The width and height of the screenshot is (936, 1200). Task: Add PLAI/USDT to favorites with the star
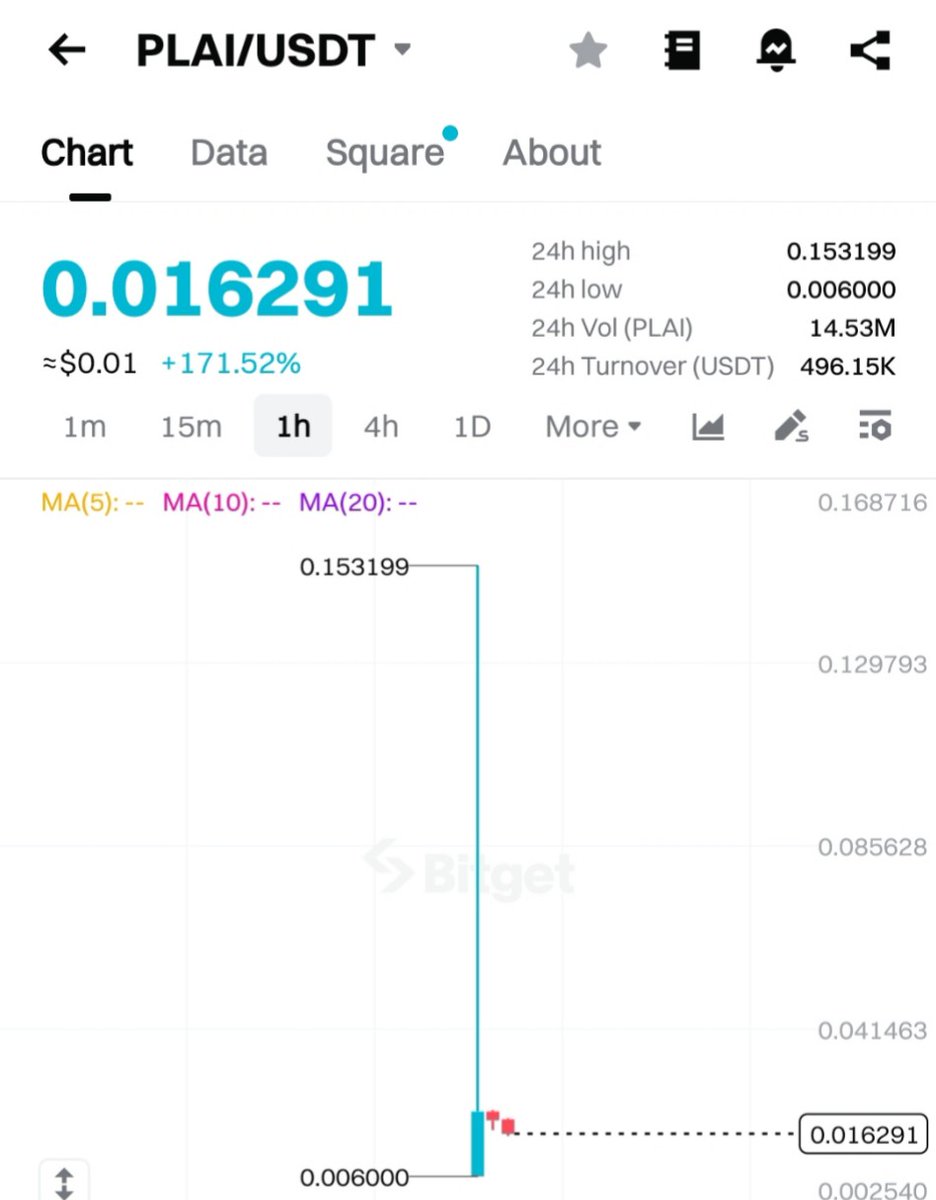tap(588, 50)
